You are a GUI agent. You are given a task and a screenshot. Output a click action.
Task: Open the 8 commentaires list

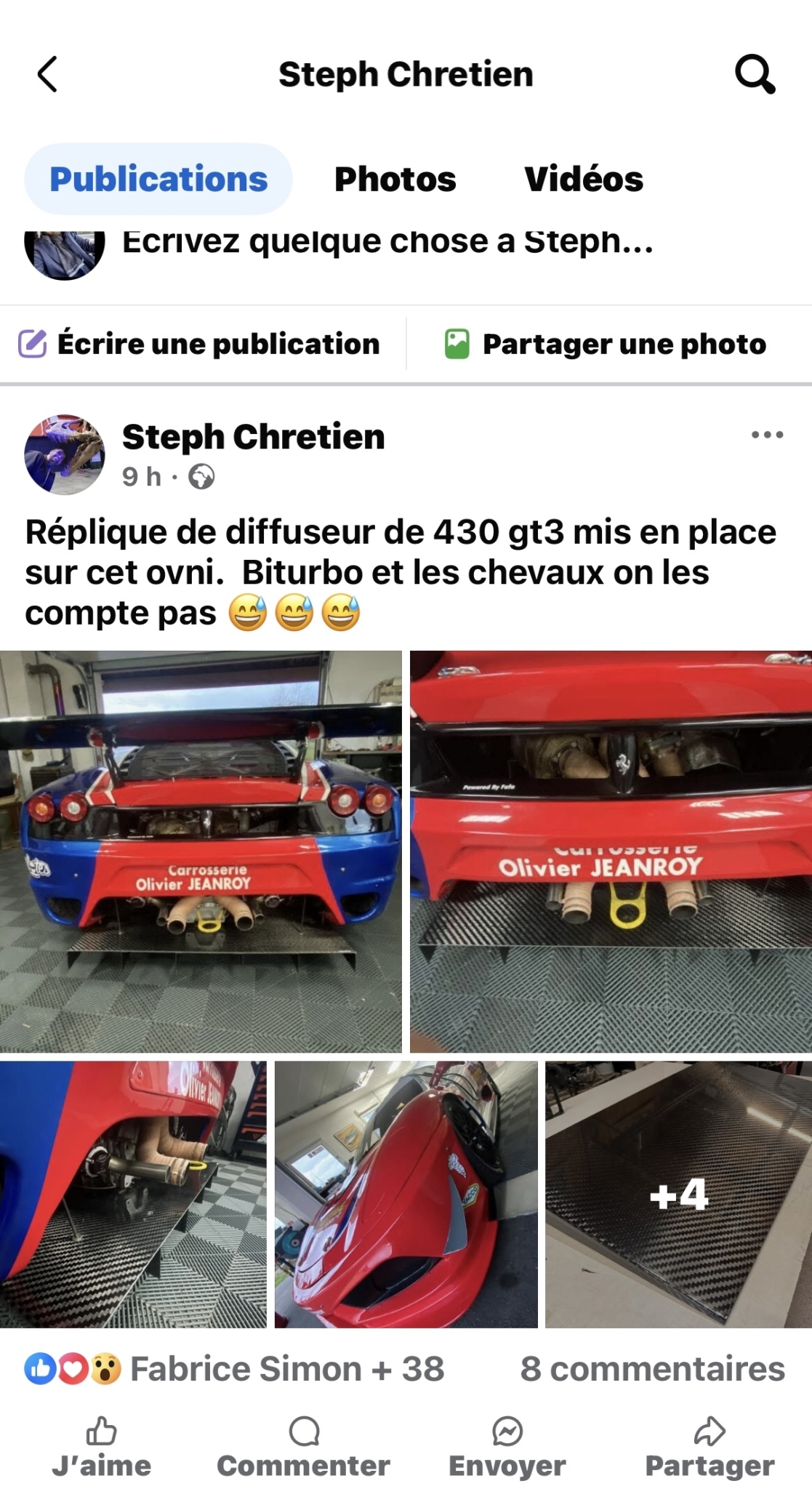tap(652, 1369)
